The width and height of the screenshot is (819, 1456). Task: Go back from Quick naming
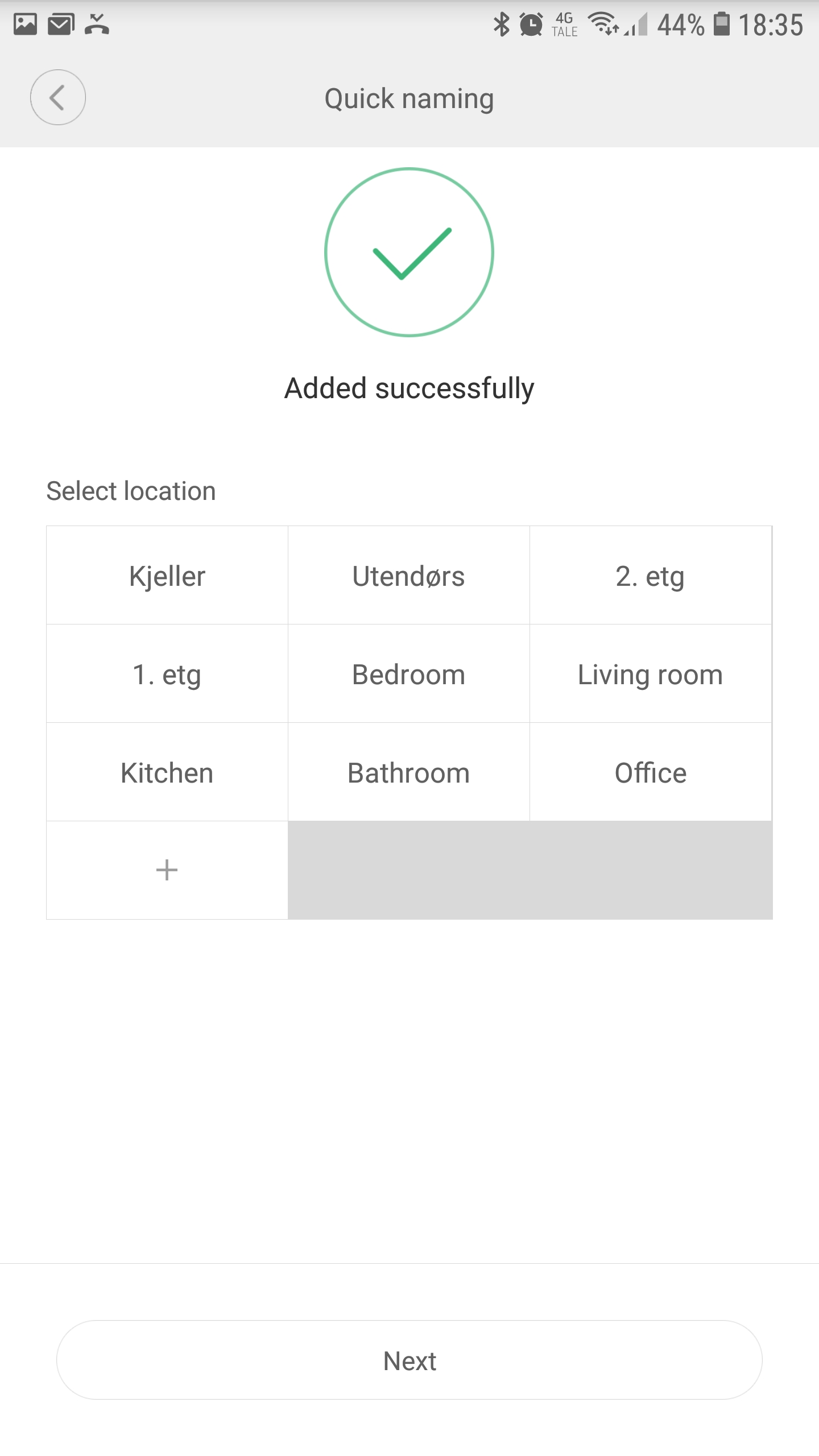coord(58,97)
